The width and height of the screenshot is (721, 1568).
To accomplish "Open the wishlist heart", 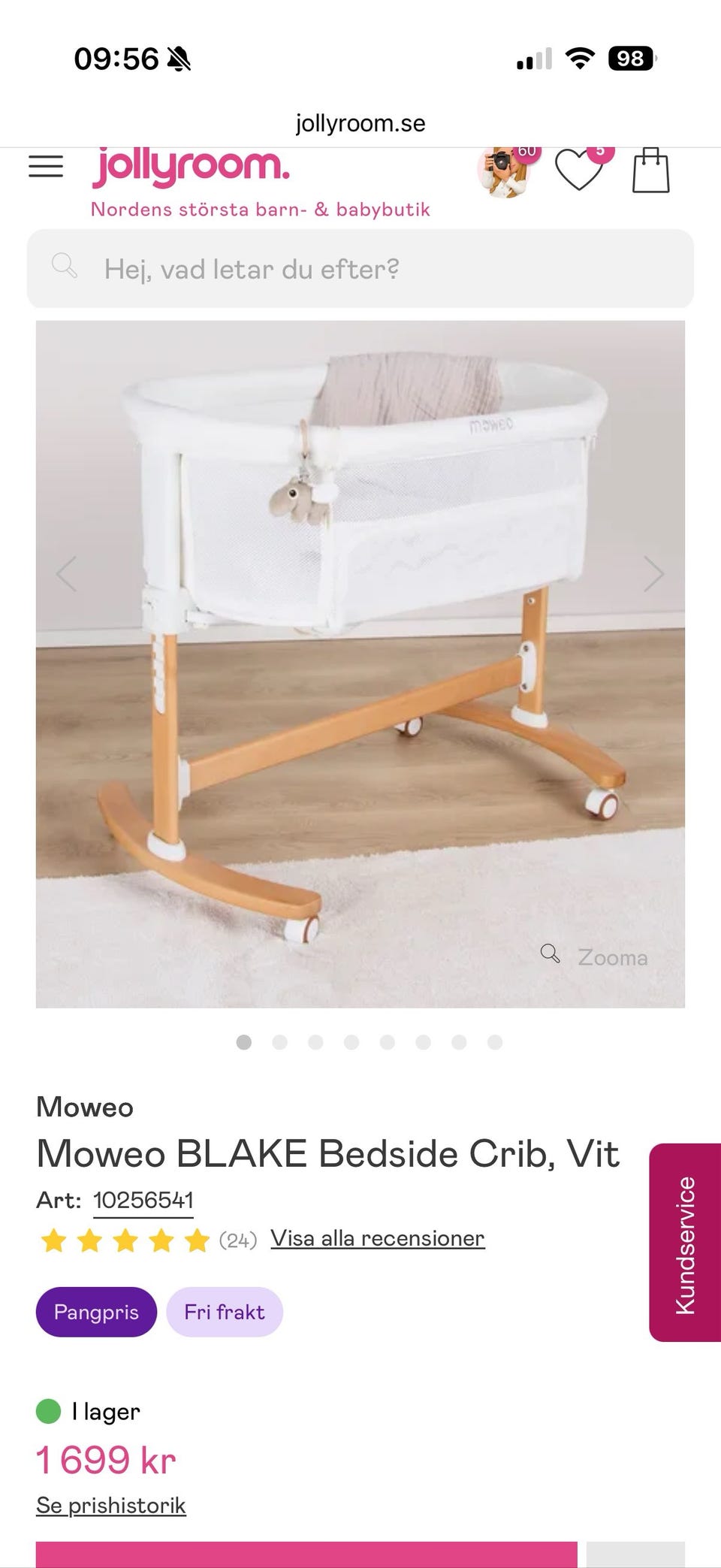I will (579, 169).
